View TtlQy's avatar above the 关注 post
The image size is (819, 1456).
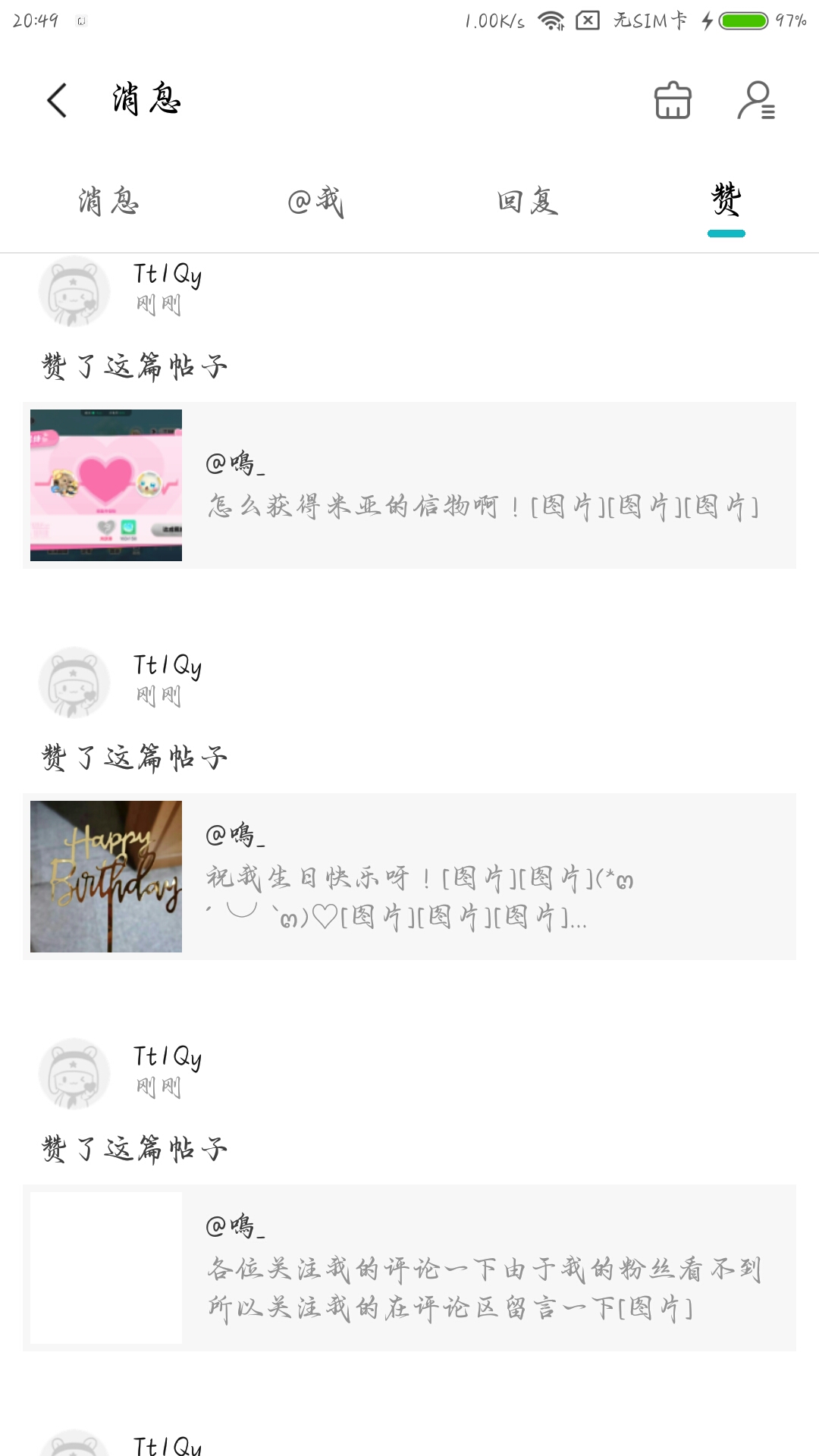point(74,1074)
